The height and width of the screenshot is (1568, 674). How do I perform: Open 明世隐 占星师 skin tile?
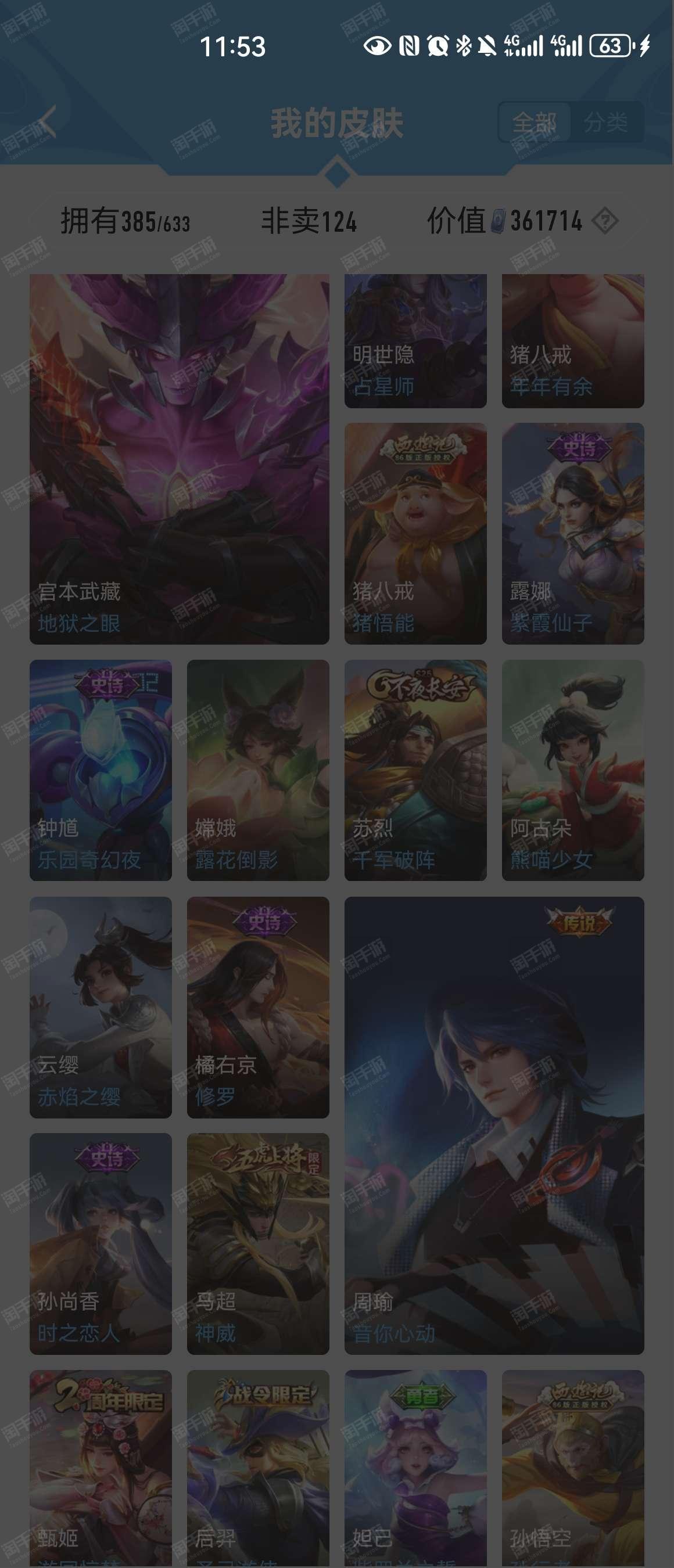pyautogui.click(x=415, y=341)
